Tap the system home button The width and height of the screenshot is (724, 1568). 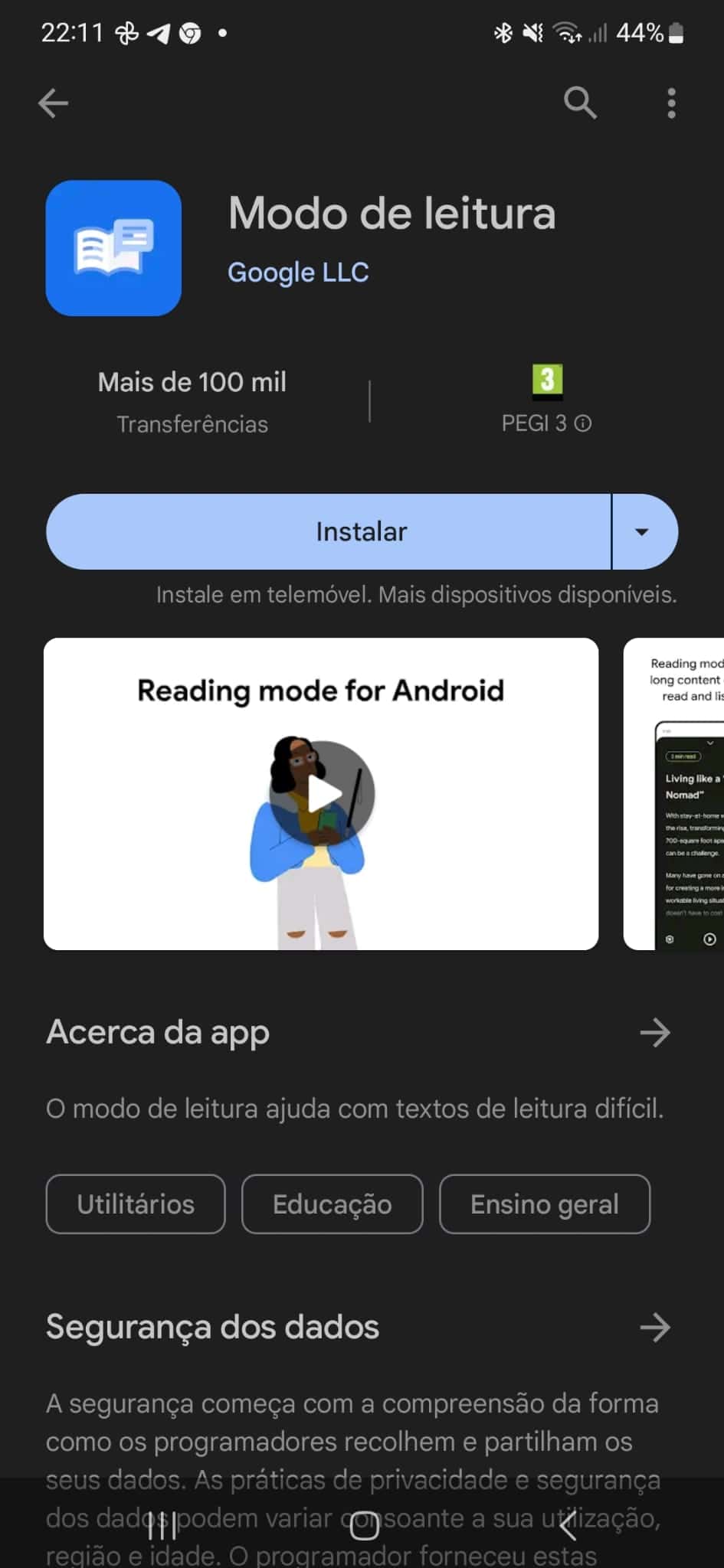364,1527
